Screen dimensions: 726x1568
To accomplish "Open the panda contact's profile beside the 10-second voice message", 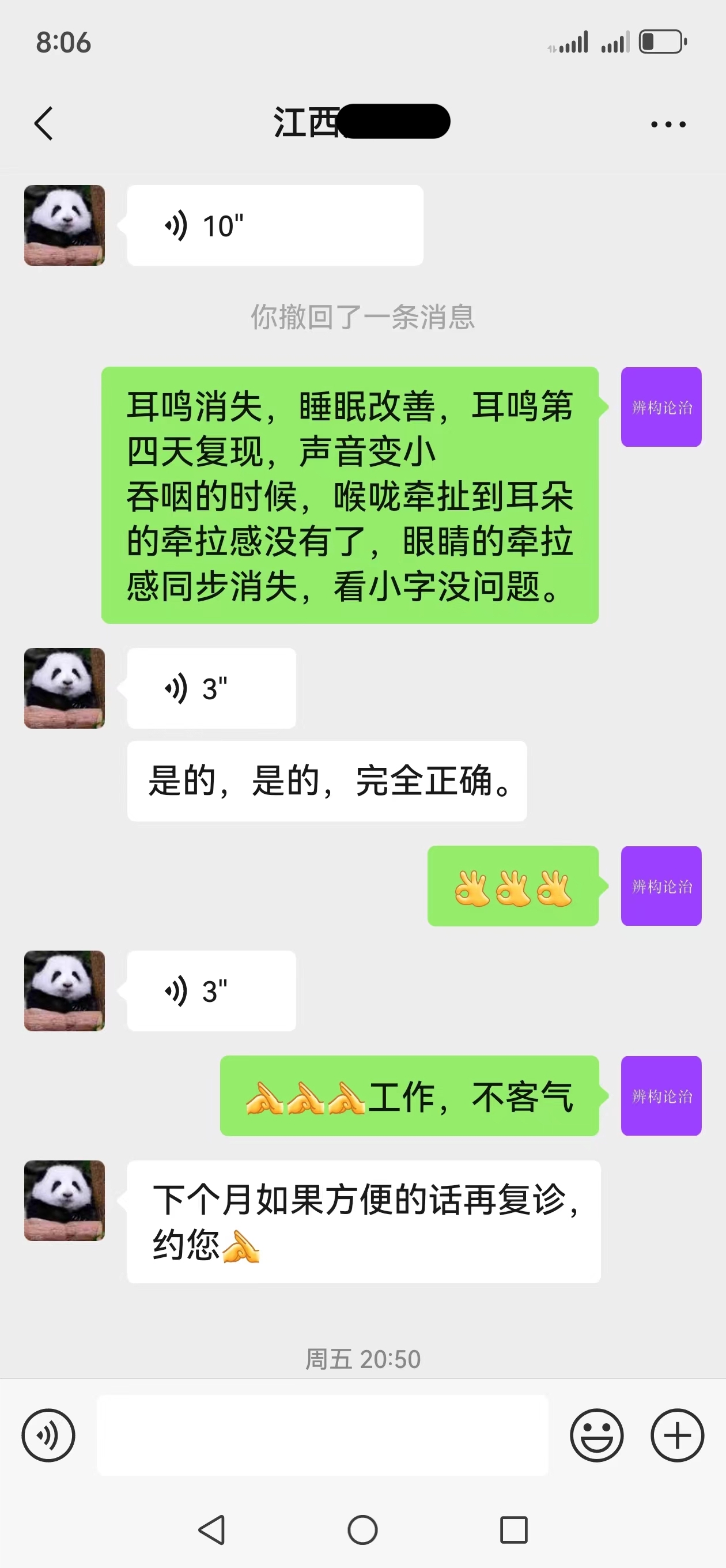I will pyautogui.click(x=65, y=225).
